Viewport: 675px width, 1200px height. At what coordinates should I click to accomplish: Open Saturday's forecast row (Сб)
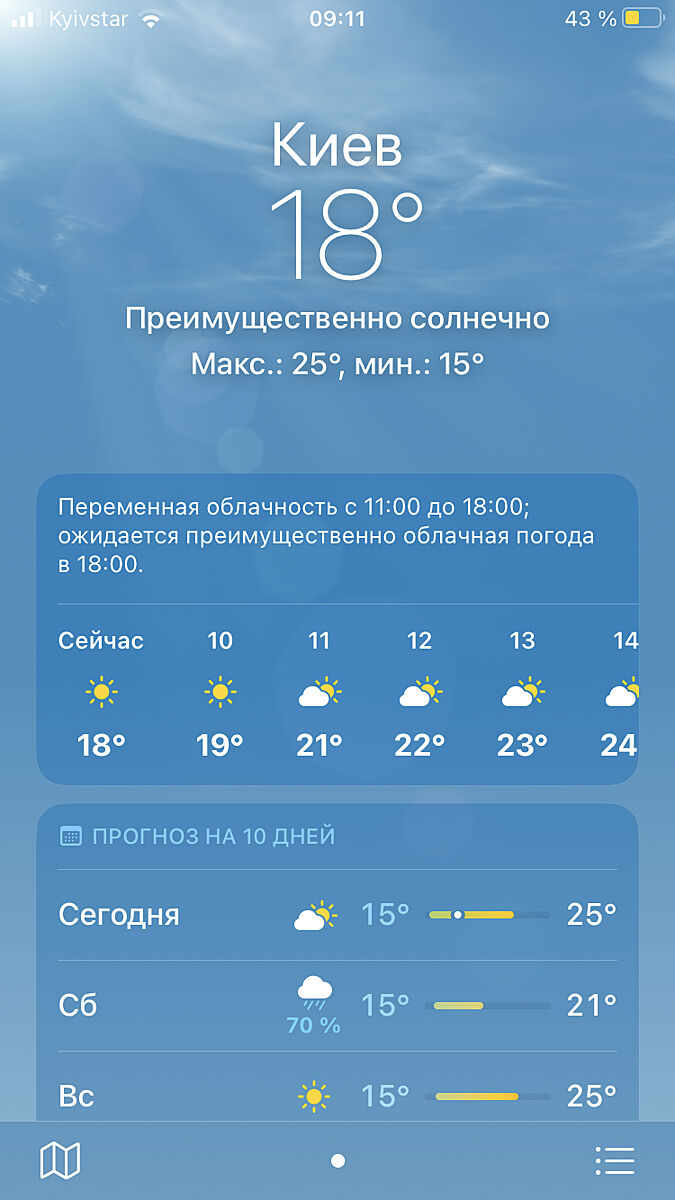pyautogui.click(x=337, y=1005)
